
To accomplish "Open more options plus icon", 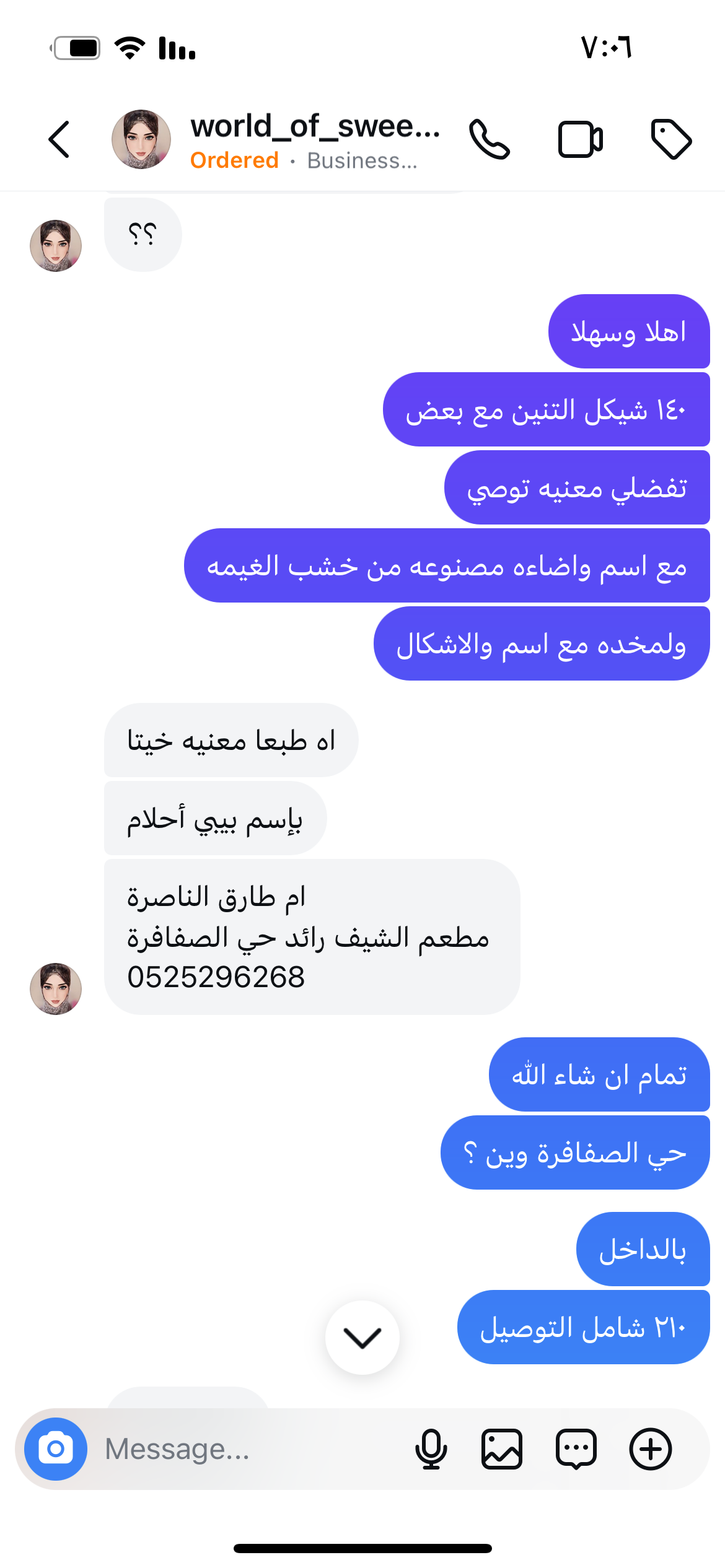I will (x=651, y=1448).
